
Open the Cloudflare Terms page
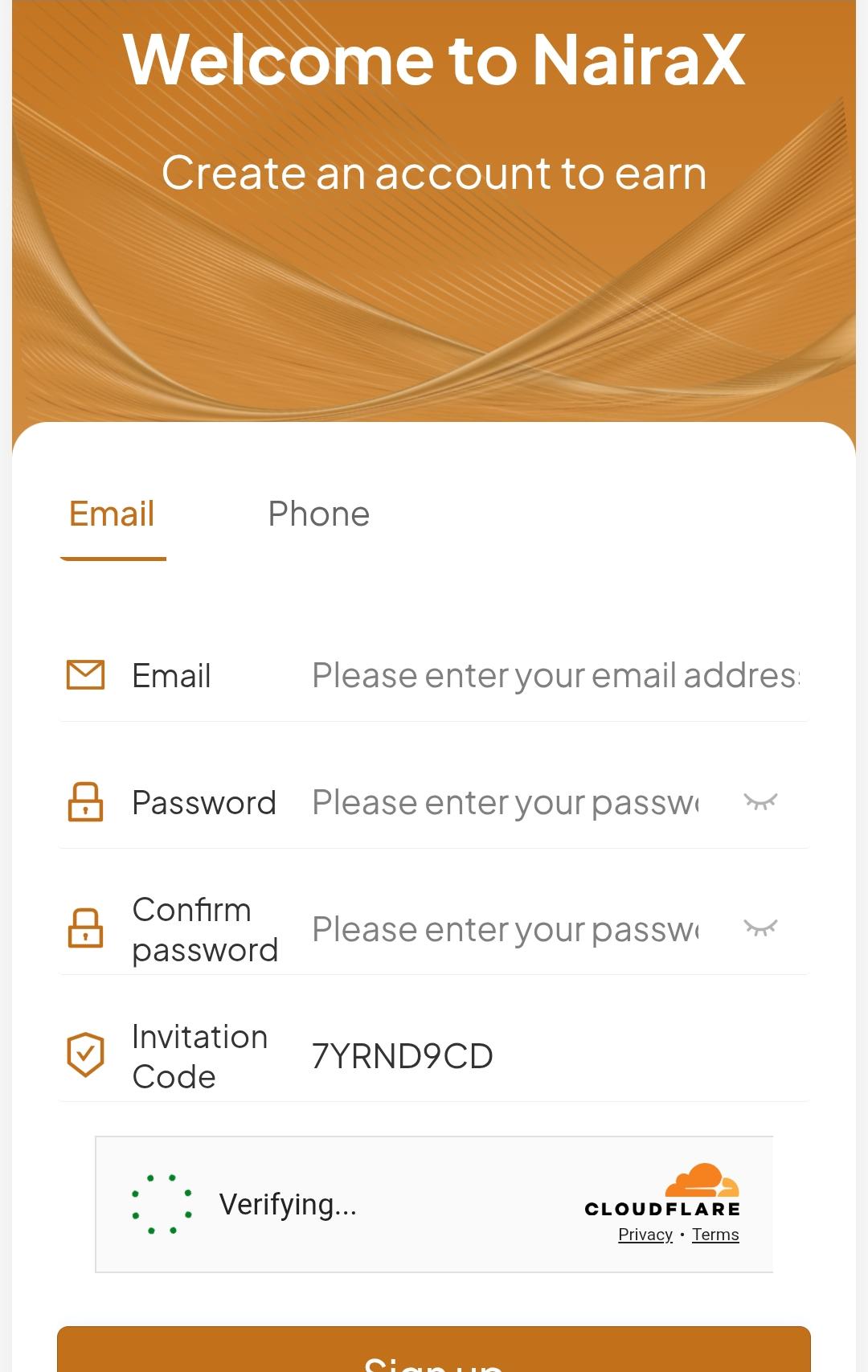(x=714, y=1235)
